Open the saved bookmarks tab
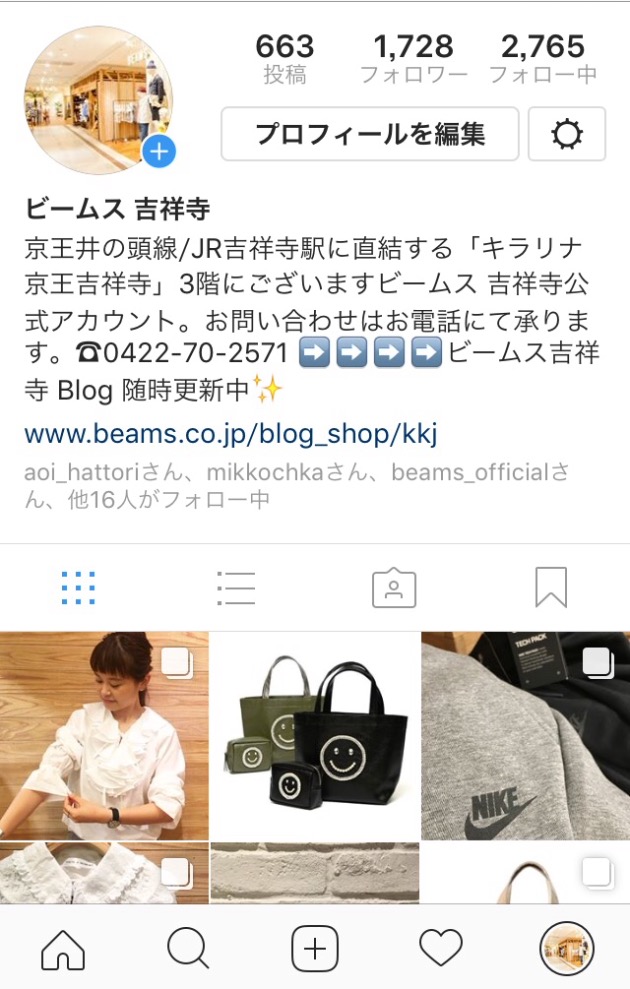 tap(551, 588)
